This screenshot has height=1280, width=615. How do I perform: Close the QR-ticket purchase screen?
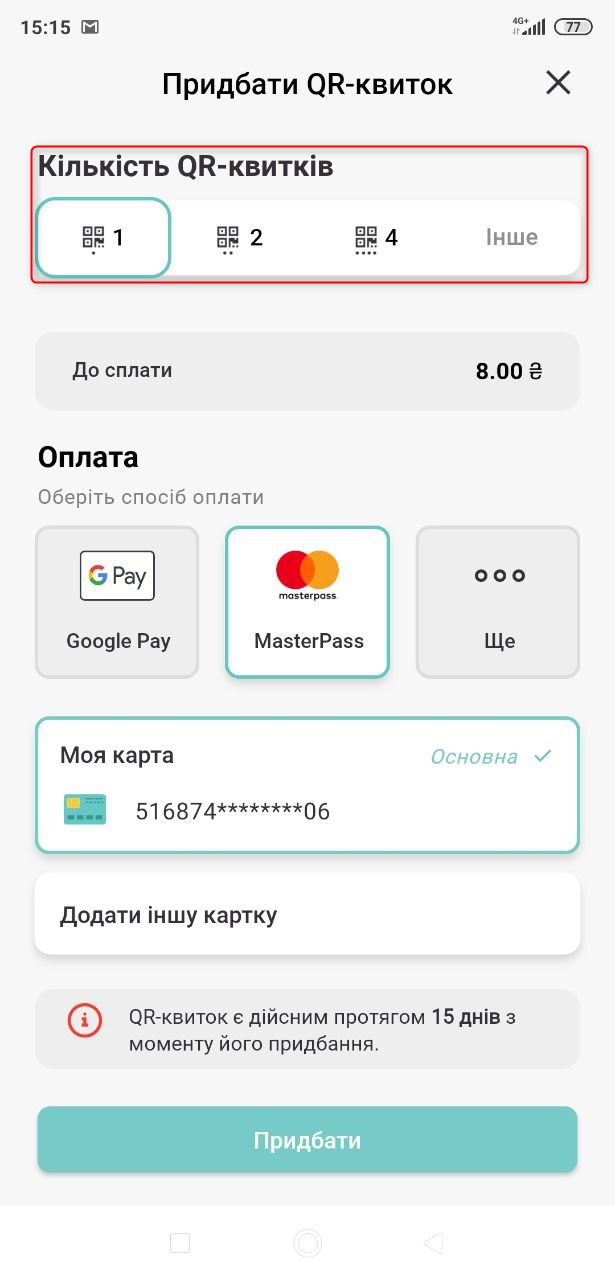tap(558, 83)
